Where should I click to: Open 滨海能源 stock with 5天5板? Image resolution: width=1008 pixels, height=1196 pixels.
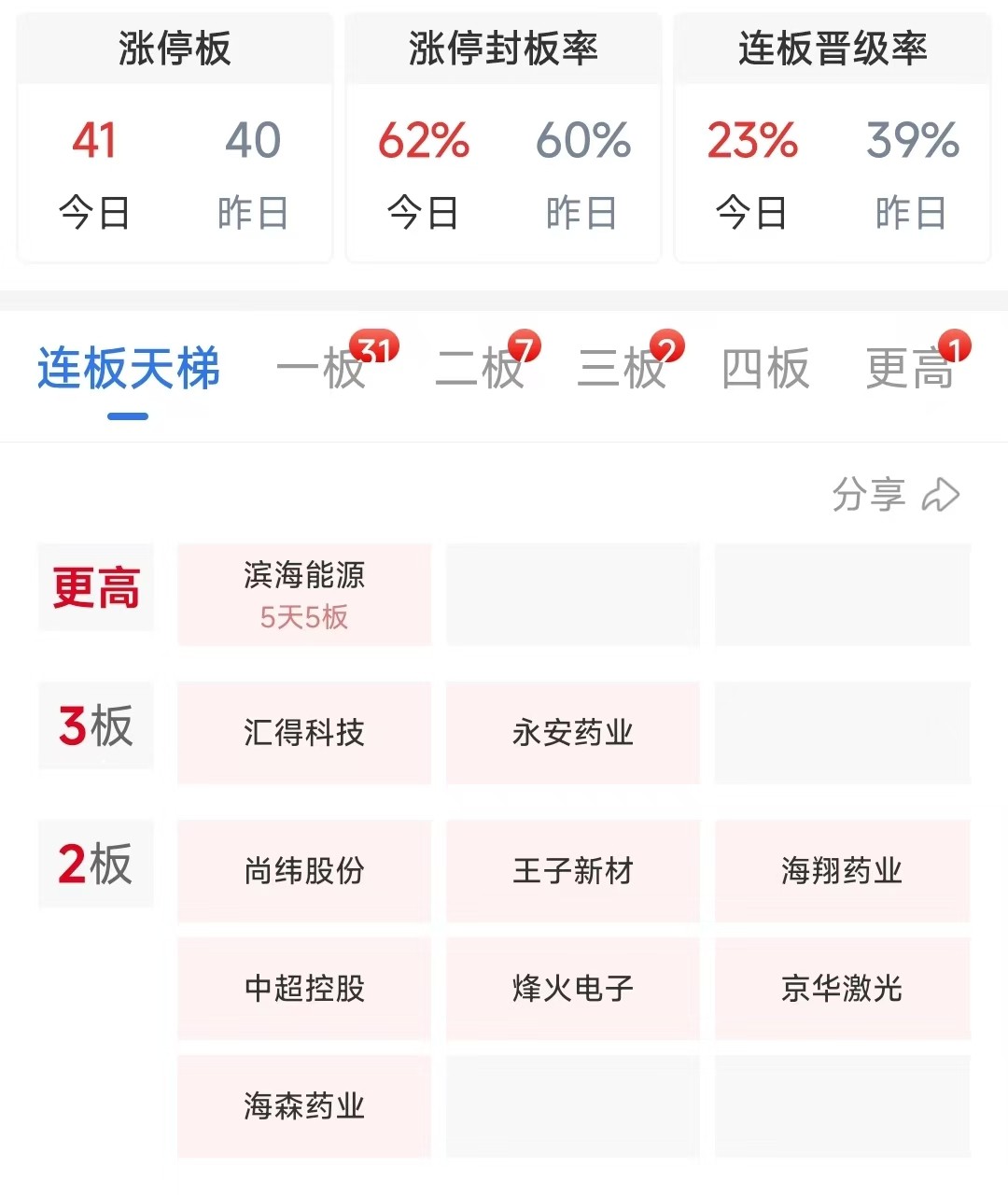coord(304,595)
